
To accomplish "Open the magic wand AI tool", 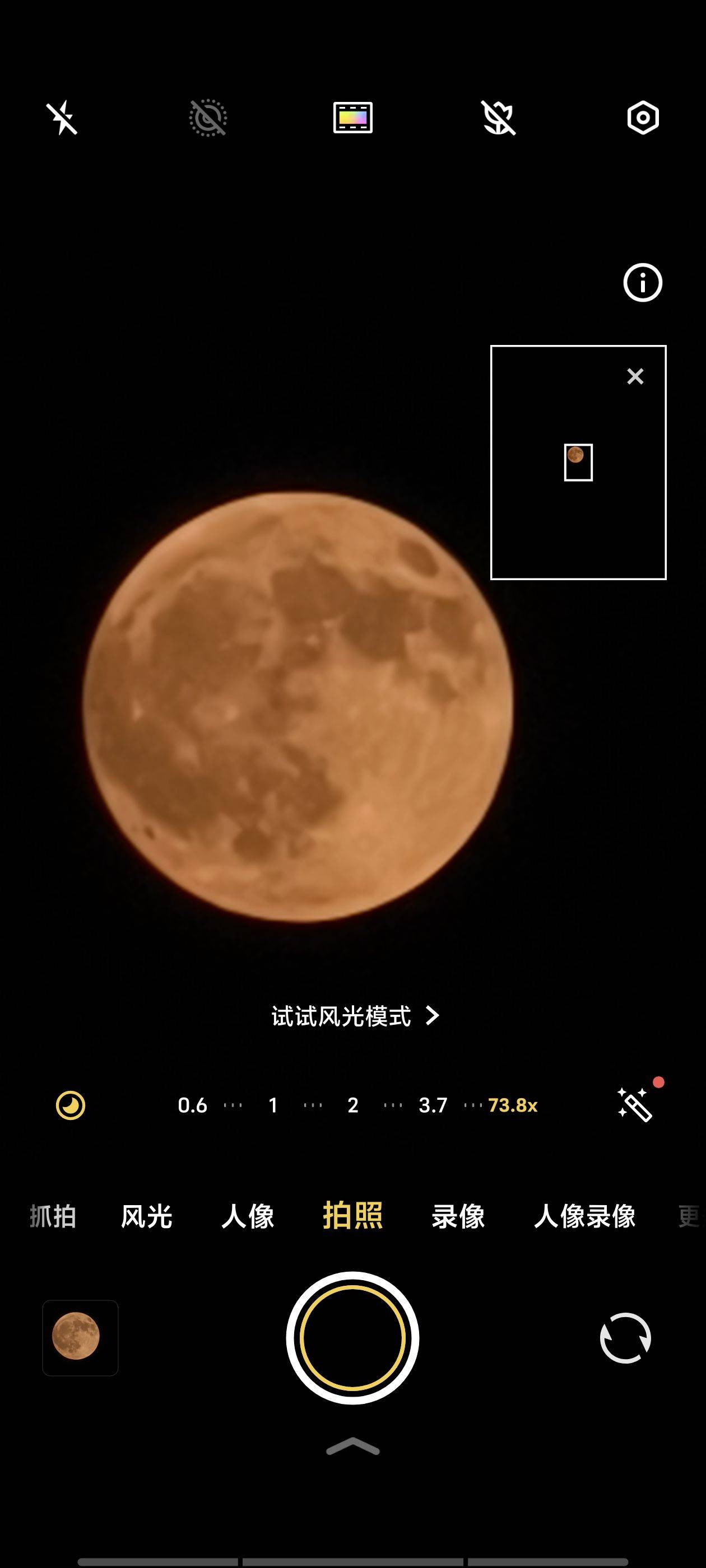I will tap(635, 1104).
